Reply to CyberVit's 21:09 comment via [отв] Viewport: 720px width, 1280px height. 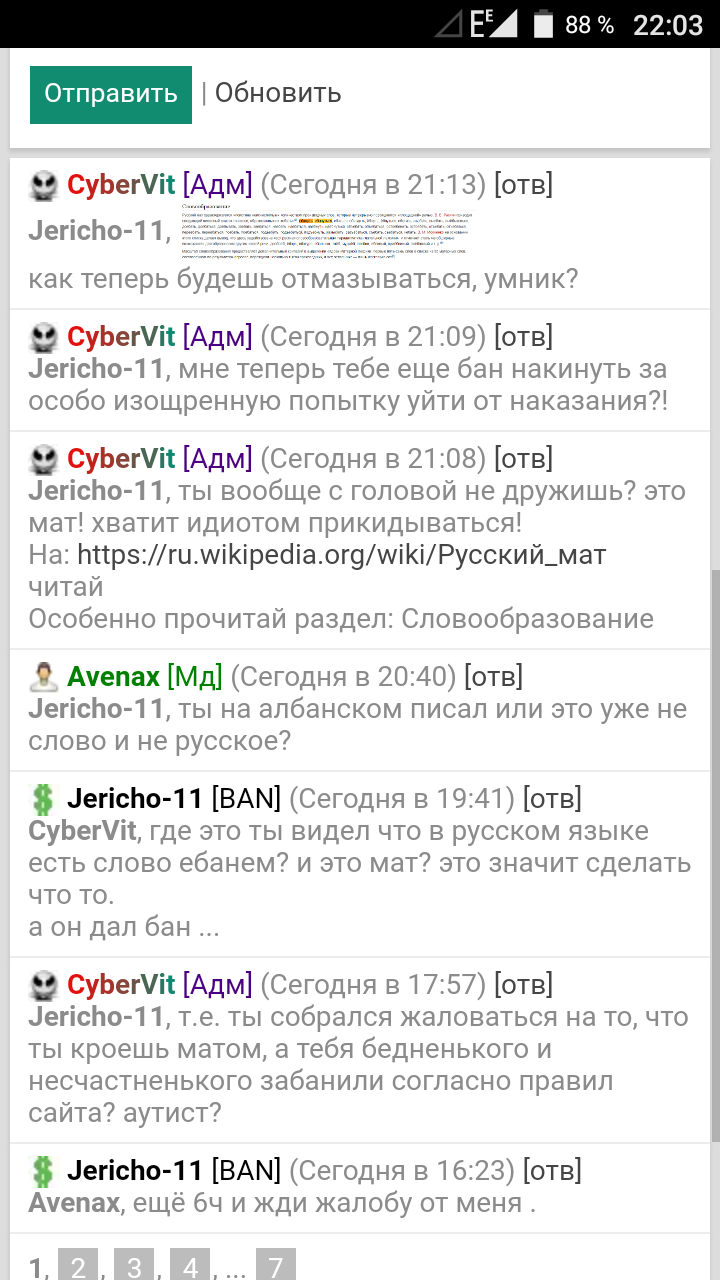point(524,337)
